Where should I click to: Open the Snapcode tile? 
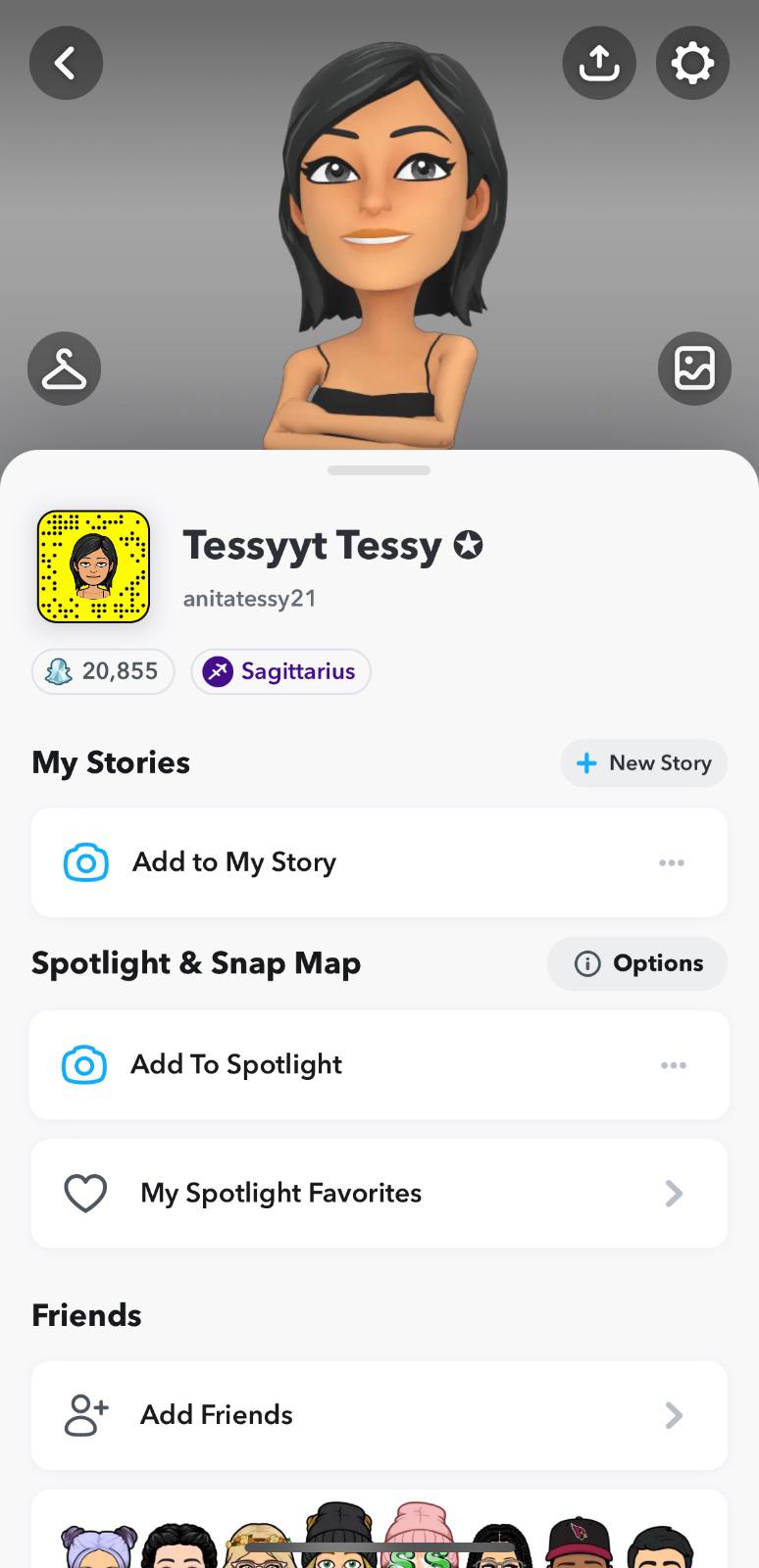coord(93,566)
